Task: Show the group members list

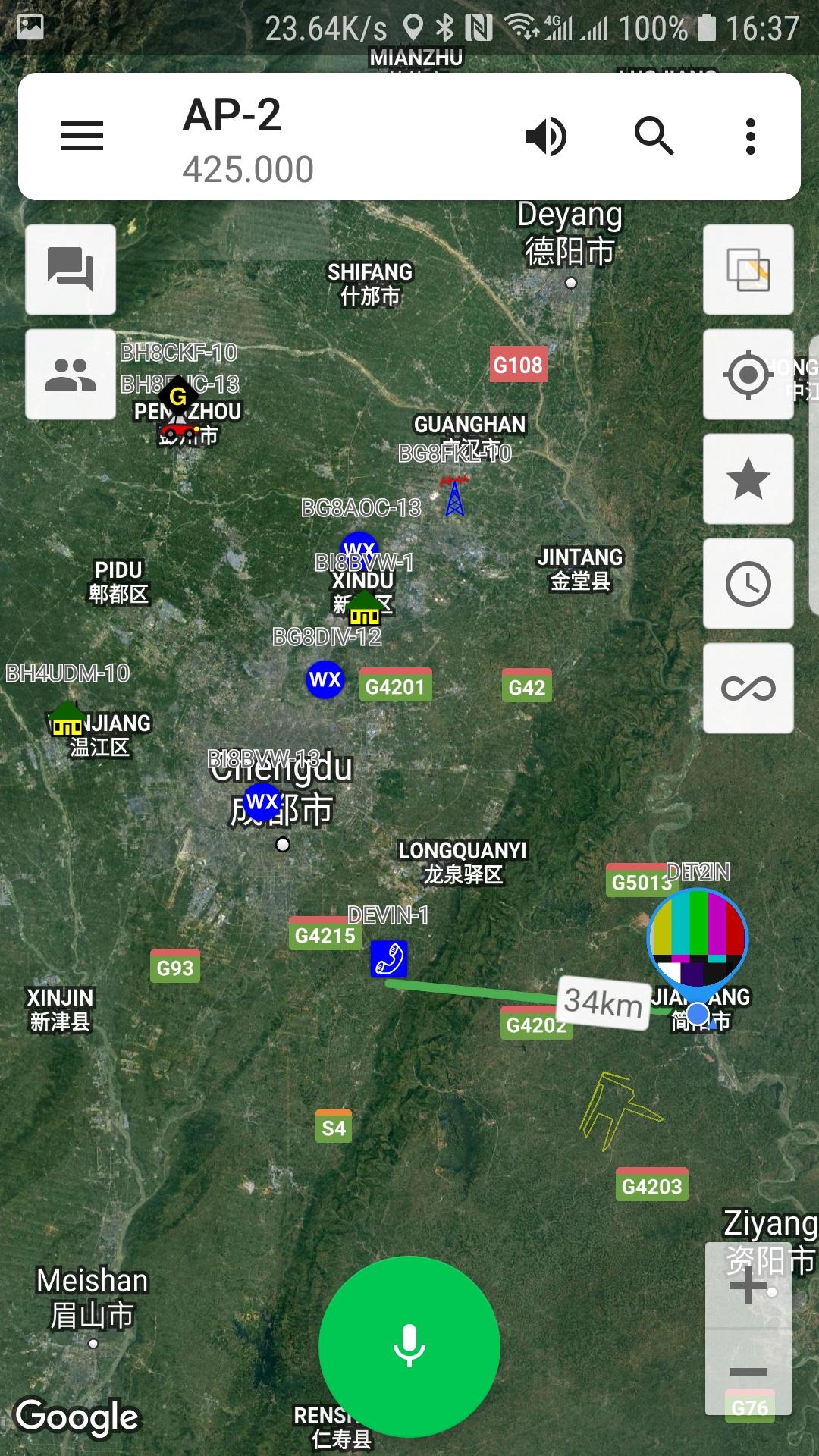Action: click(x=71, y=374)
